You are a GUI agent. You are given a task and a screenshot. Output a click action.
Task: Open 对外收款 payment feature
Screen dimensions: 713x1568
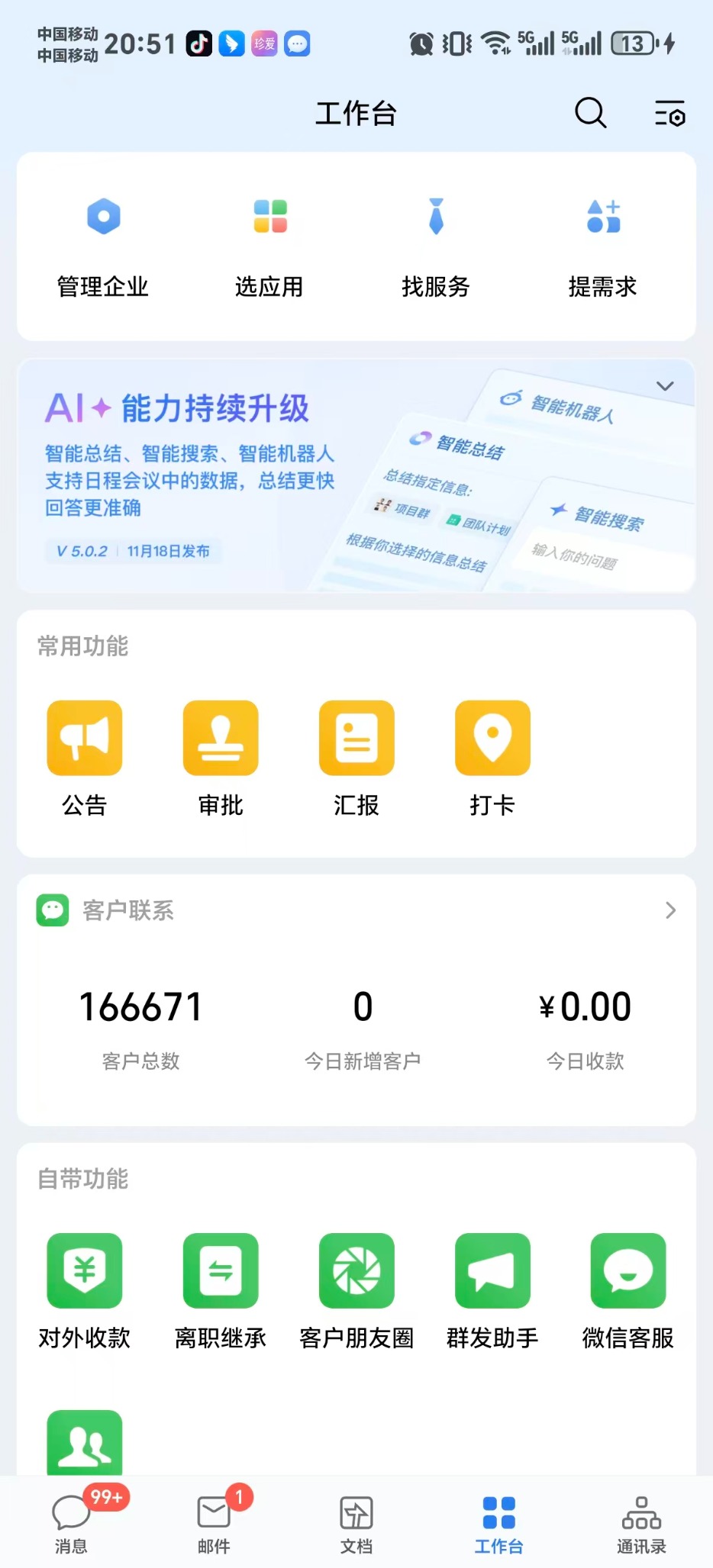[x=85, y=1289]
